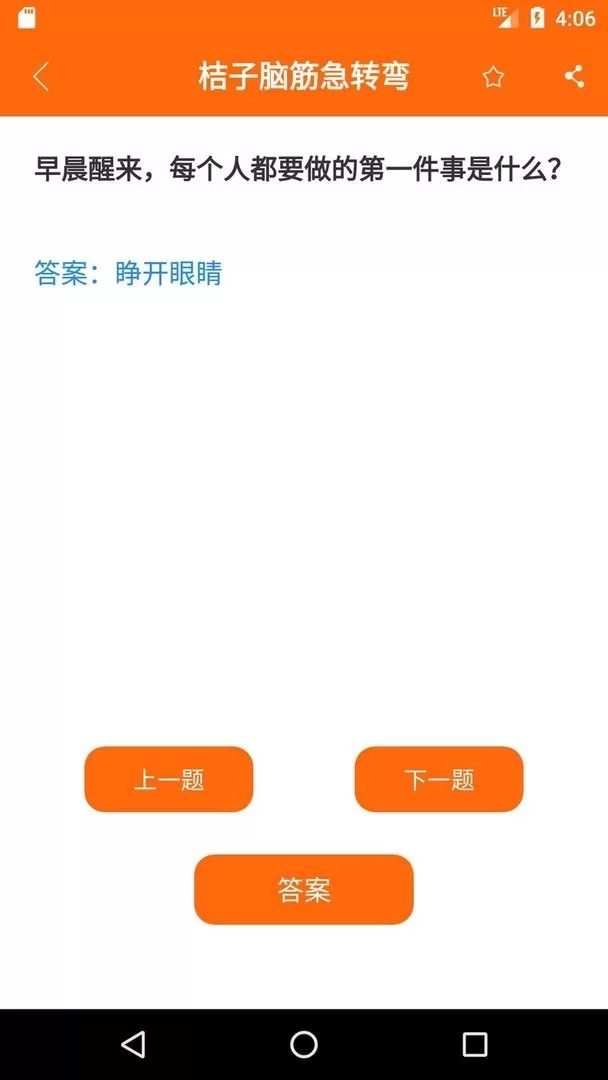Tap the 答案 button
The image size is (608, 1080).
point(304,889)
